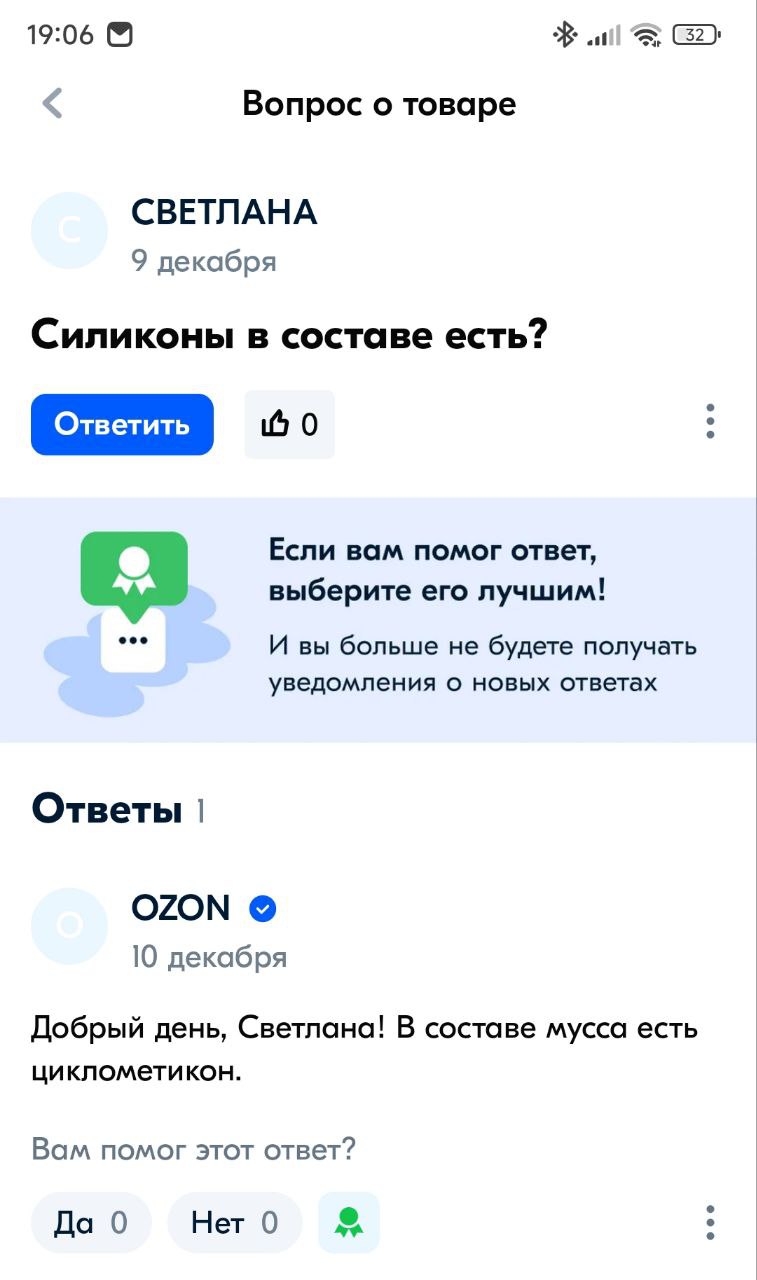Mark OZON's answer helpful with Да
The image size is (757, 1280).
coord(91,1222)
